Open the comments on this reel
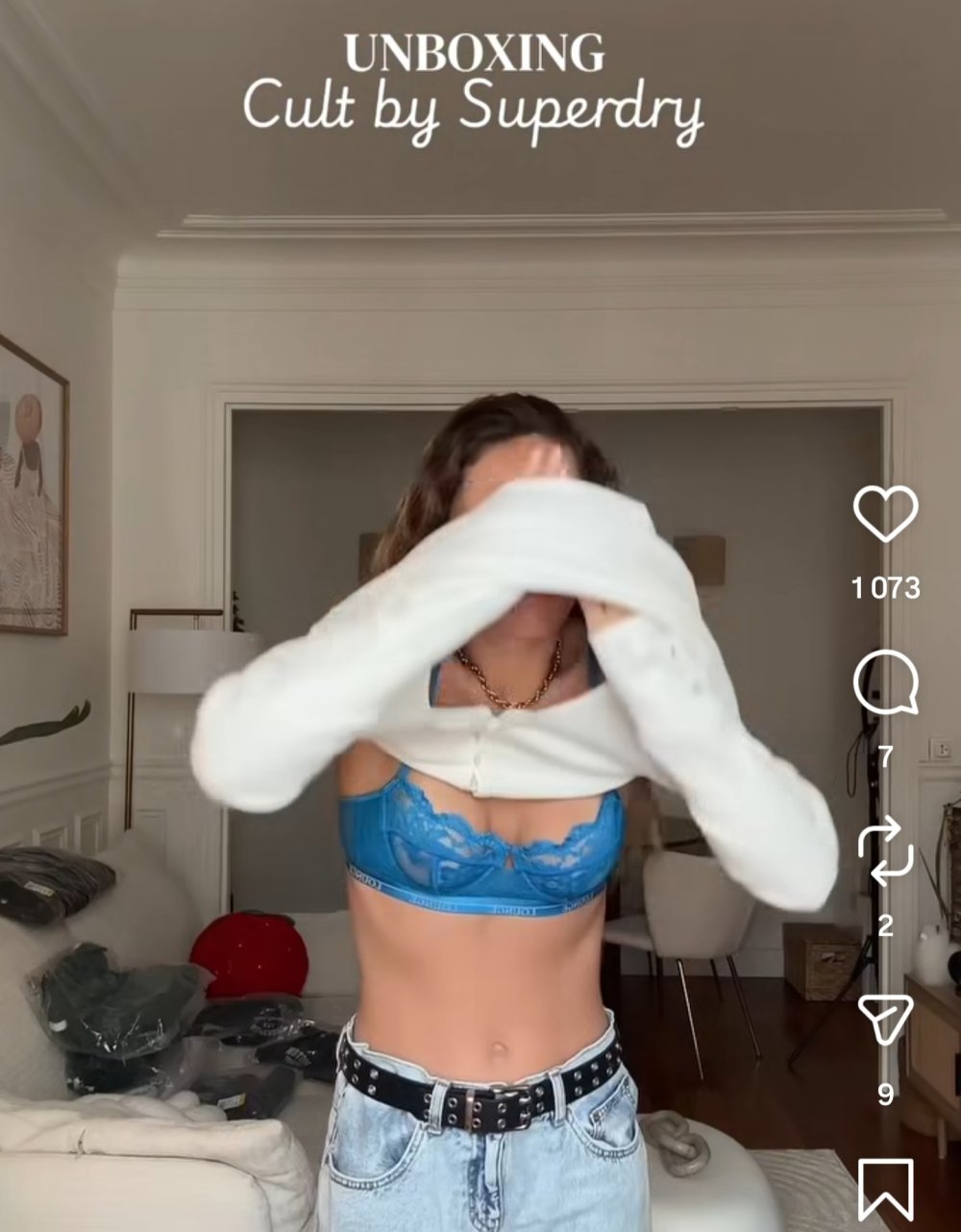 (x=885, y=683)
